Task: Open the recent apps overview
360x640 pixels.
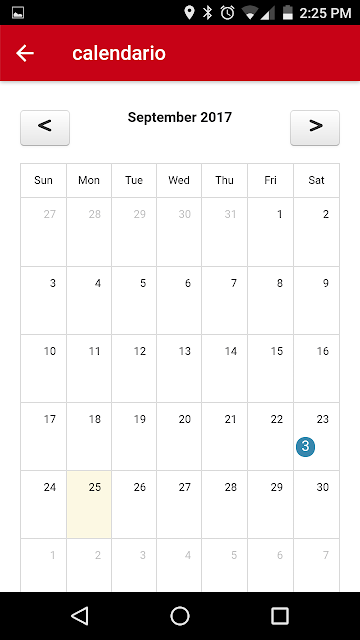Action: tap(280, 616)
